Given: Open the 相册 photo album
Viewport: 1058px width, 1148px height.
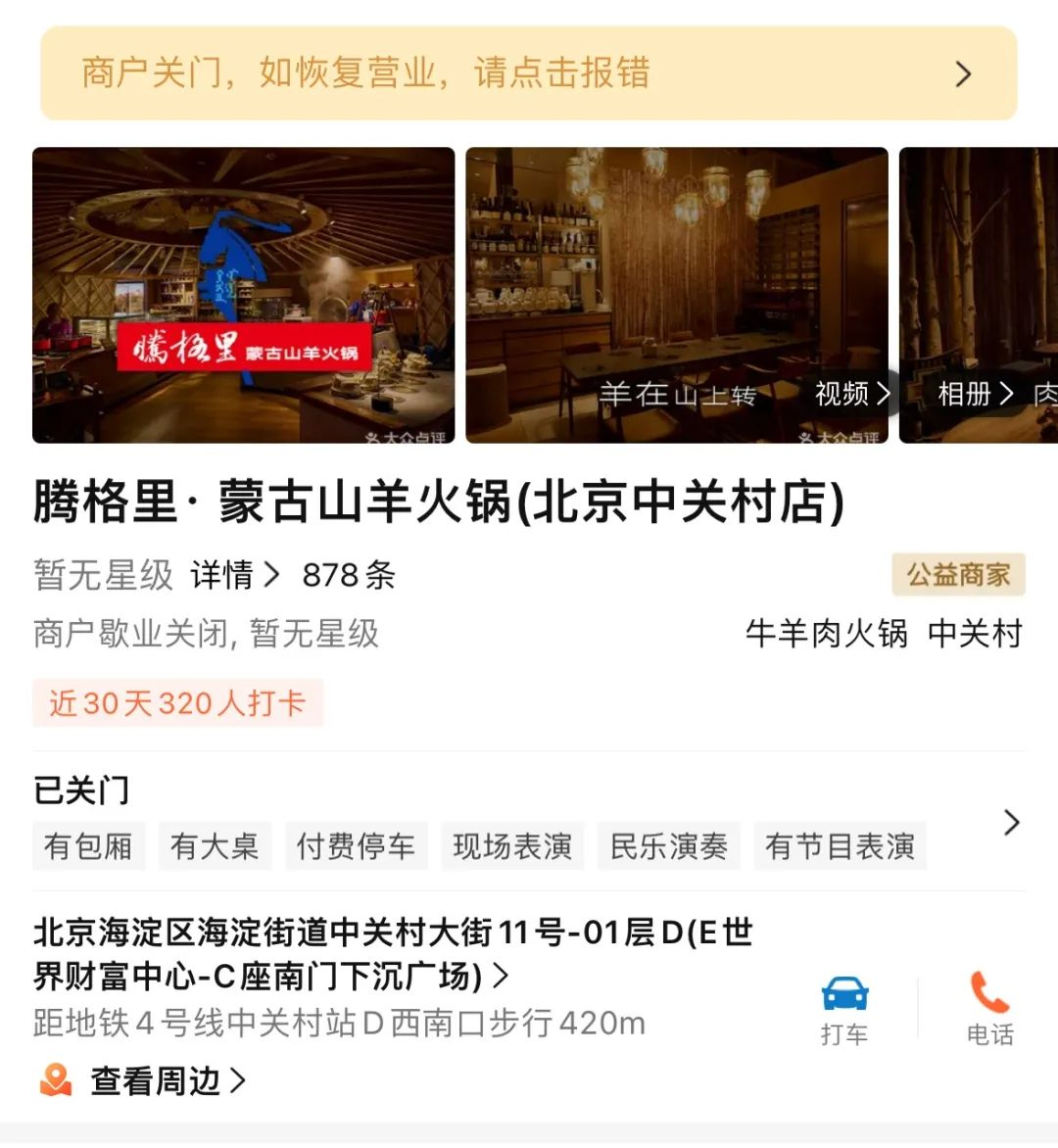Looking at the screenshot, I should 975,394.
